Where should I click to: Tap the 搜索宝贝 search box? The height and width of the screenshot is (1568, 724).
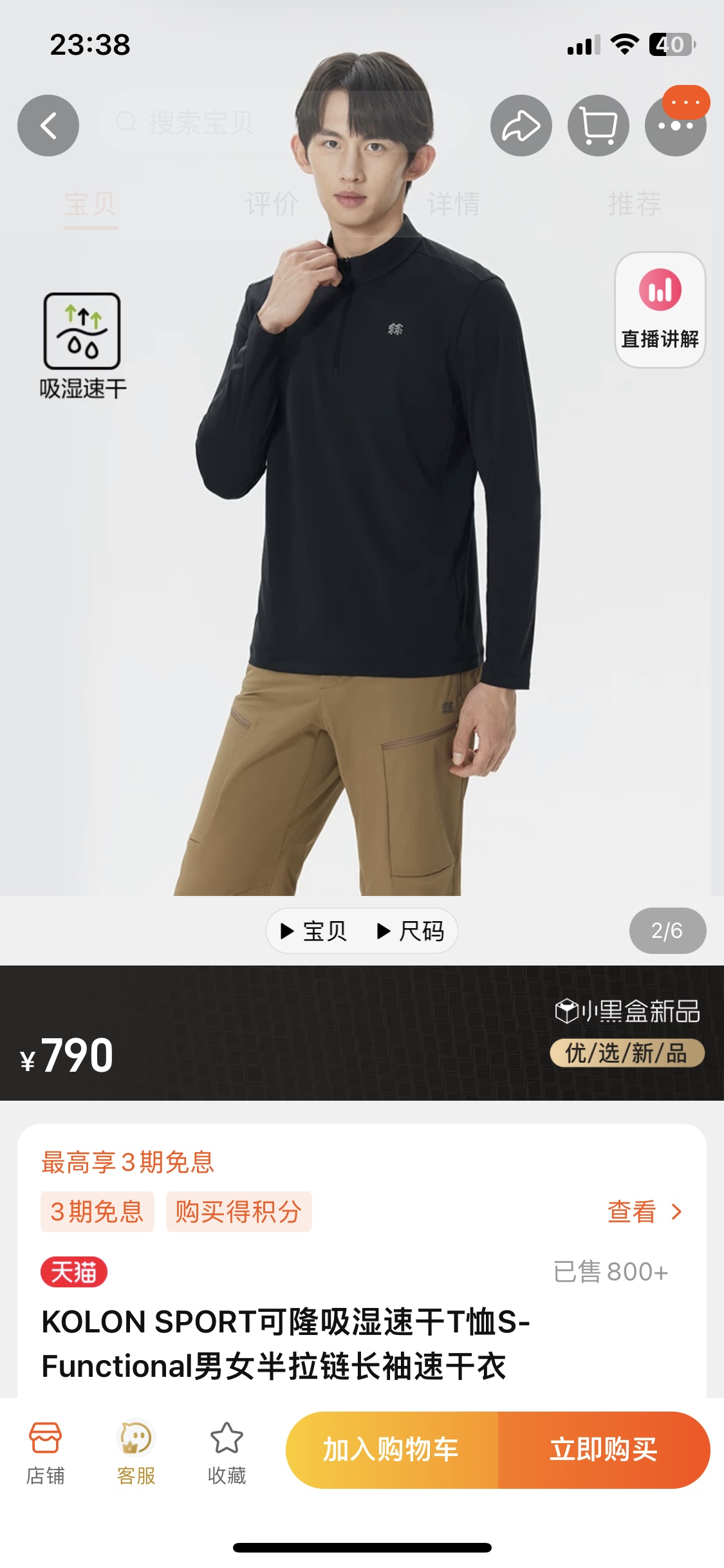coord(283,122)
